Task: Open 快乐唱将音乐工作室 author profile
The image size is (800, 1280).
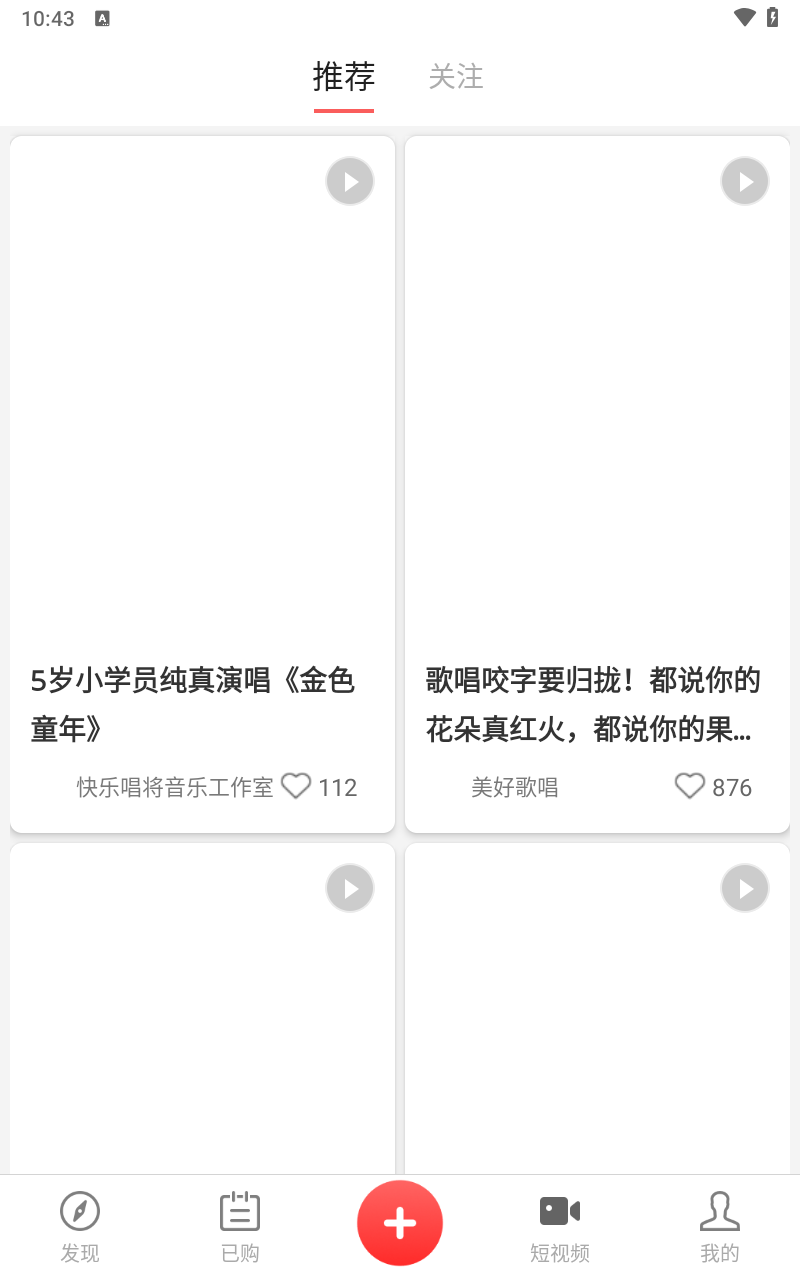Action: [x=175, y=788]
